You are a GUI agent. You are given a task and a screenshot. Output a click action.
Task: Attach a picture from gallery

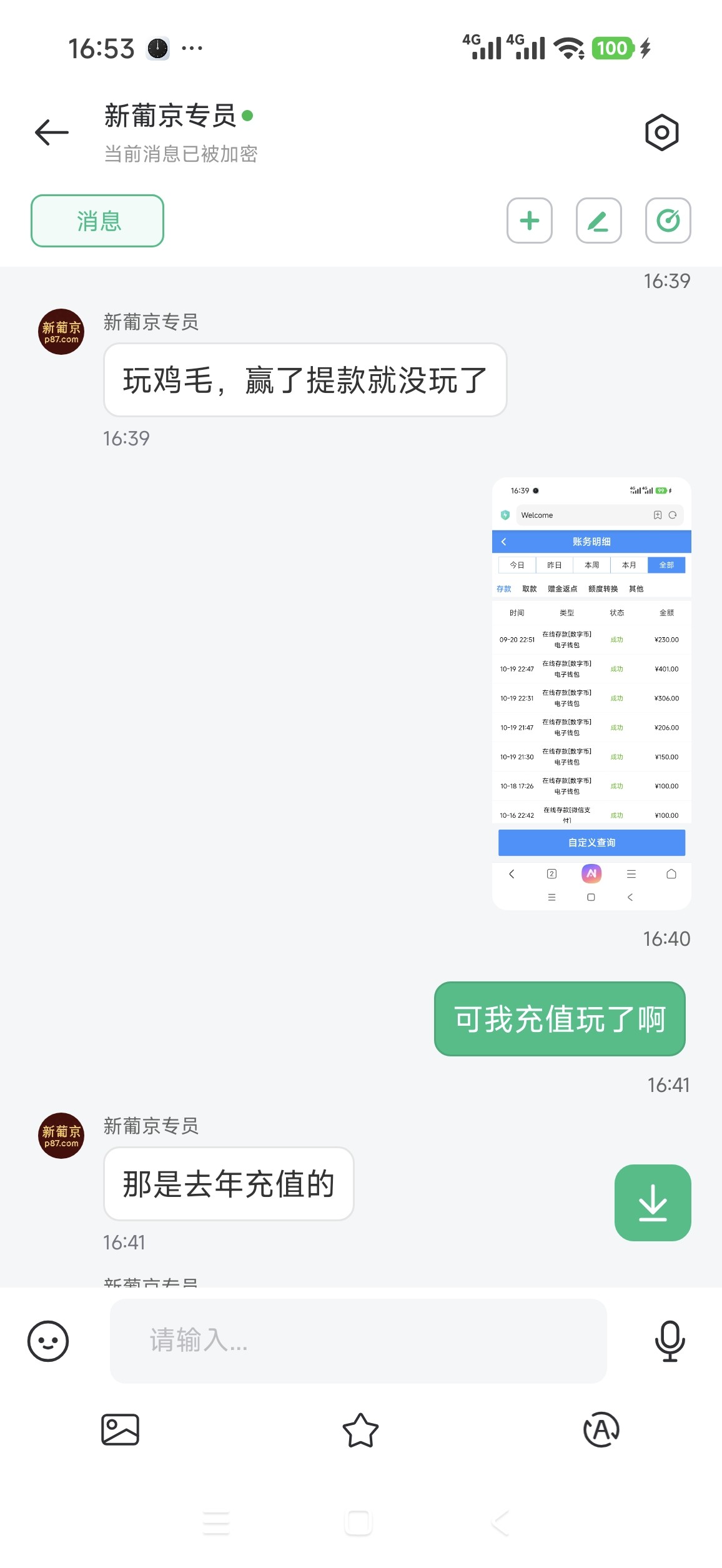(121, 1429)
